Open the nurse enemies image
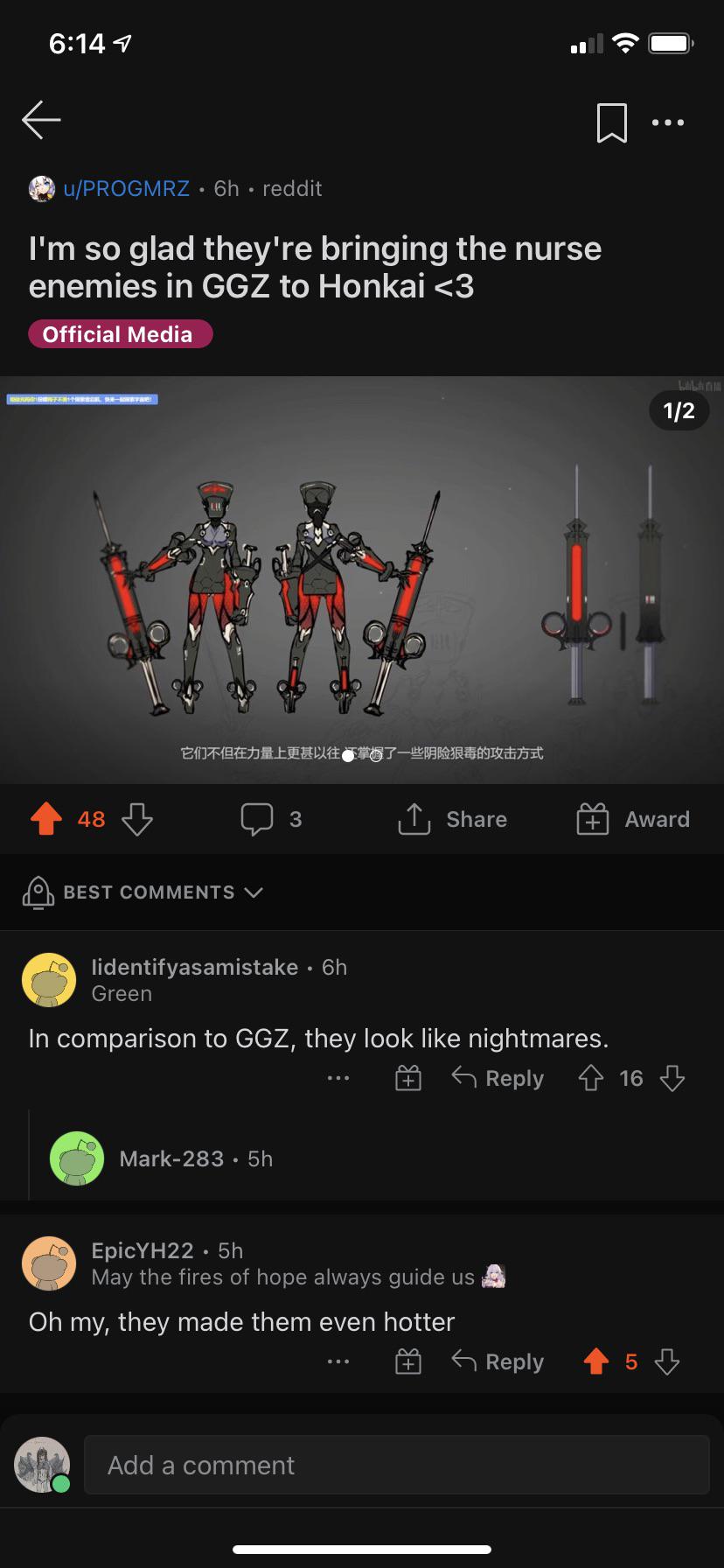 tap(362, 579)
